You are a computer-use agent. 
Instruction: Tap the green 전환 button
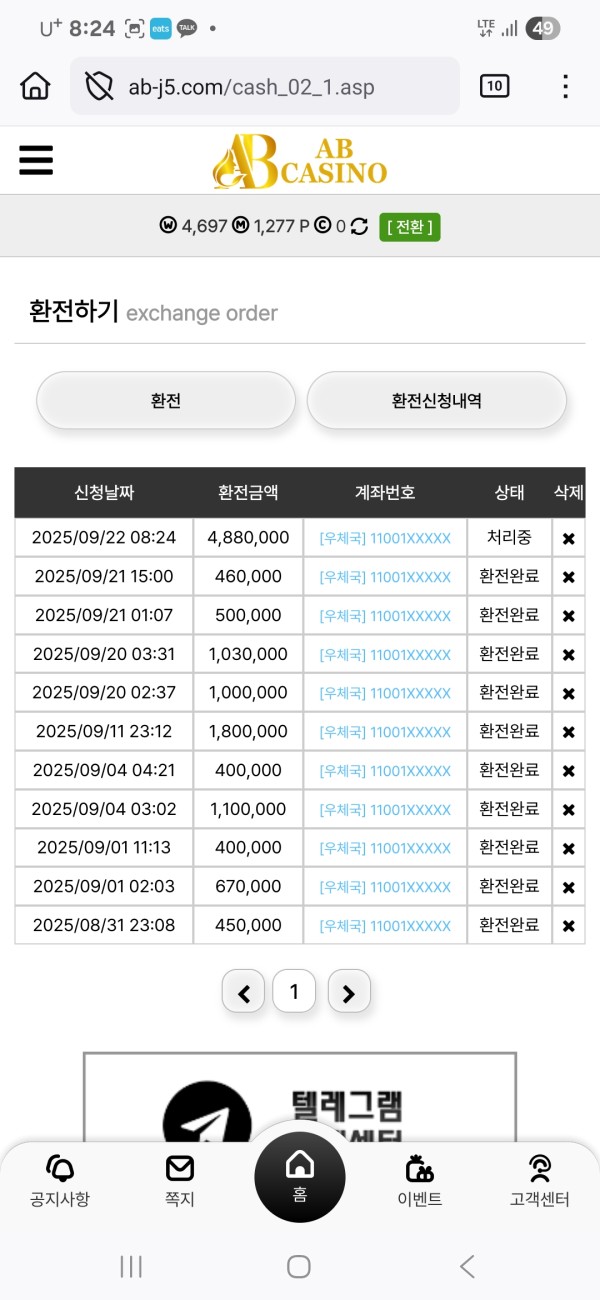[410, 227]
